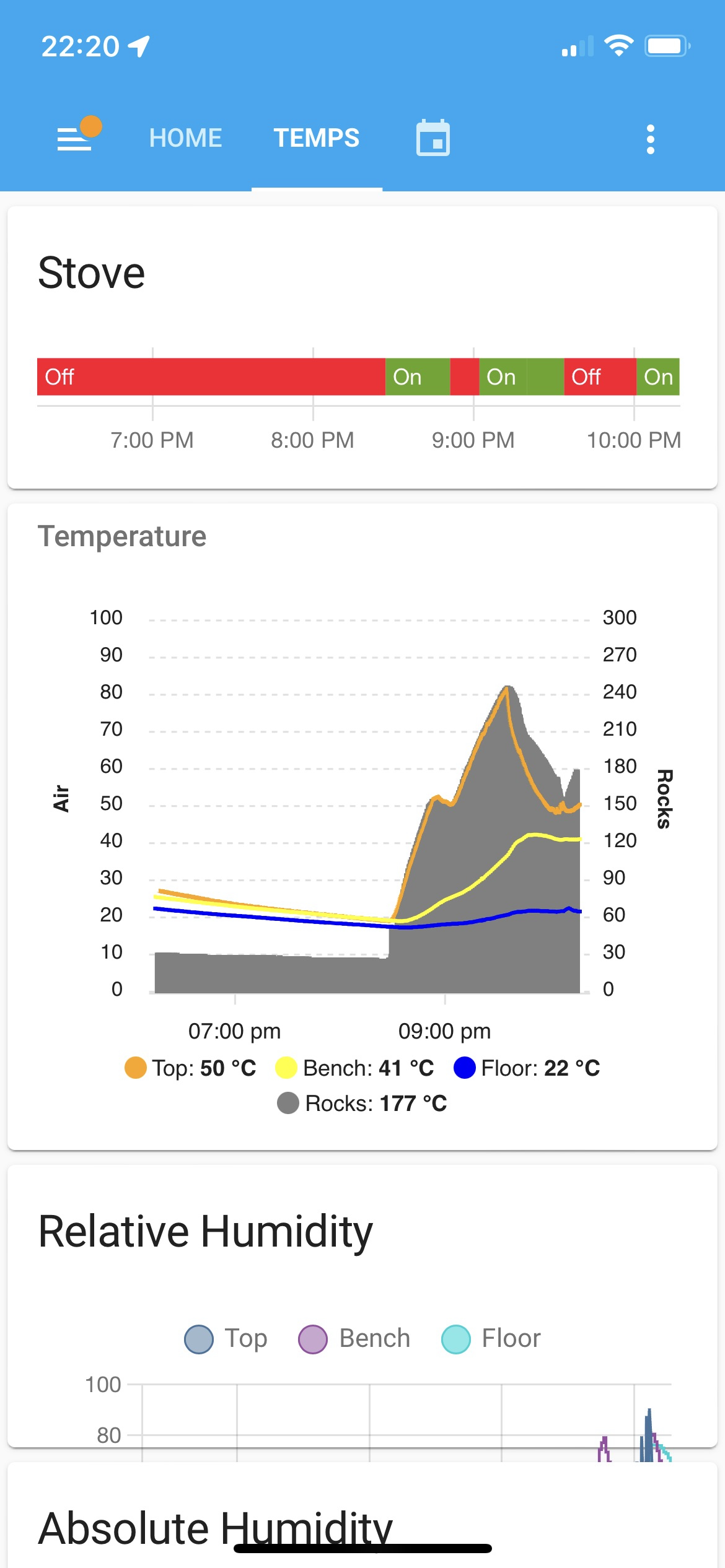This screenshot has width=725, height=1568.
Task: Select the TEMPS tab
Action: pyautogui.click(x=317, y=137)
